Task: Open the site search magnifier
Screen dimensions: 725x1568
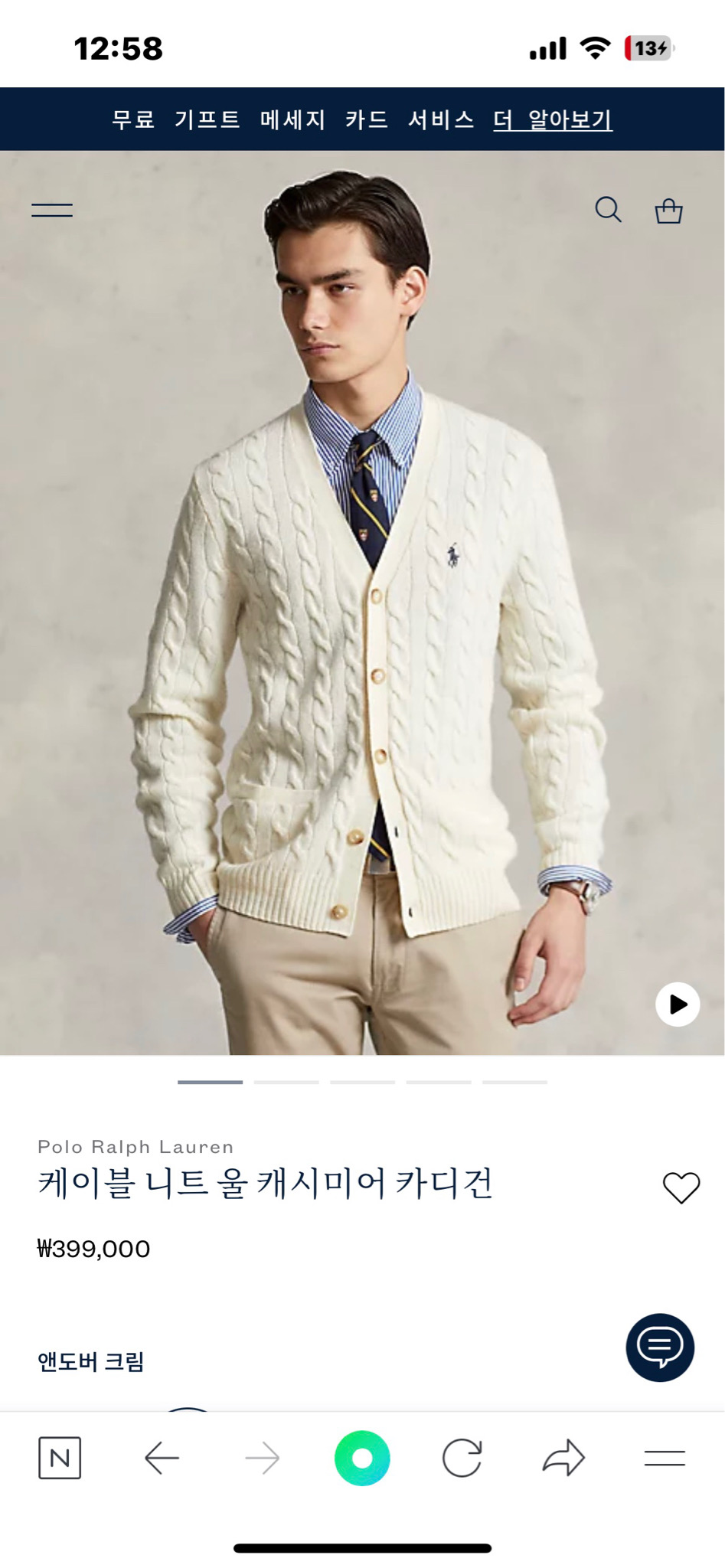Action: point(608,210)
